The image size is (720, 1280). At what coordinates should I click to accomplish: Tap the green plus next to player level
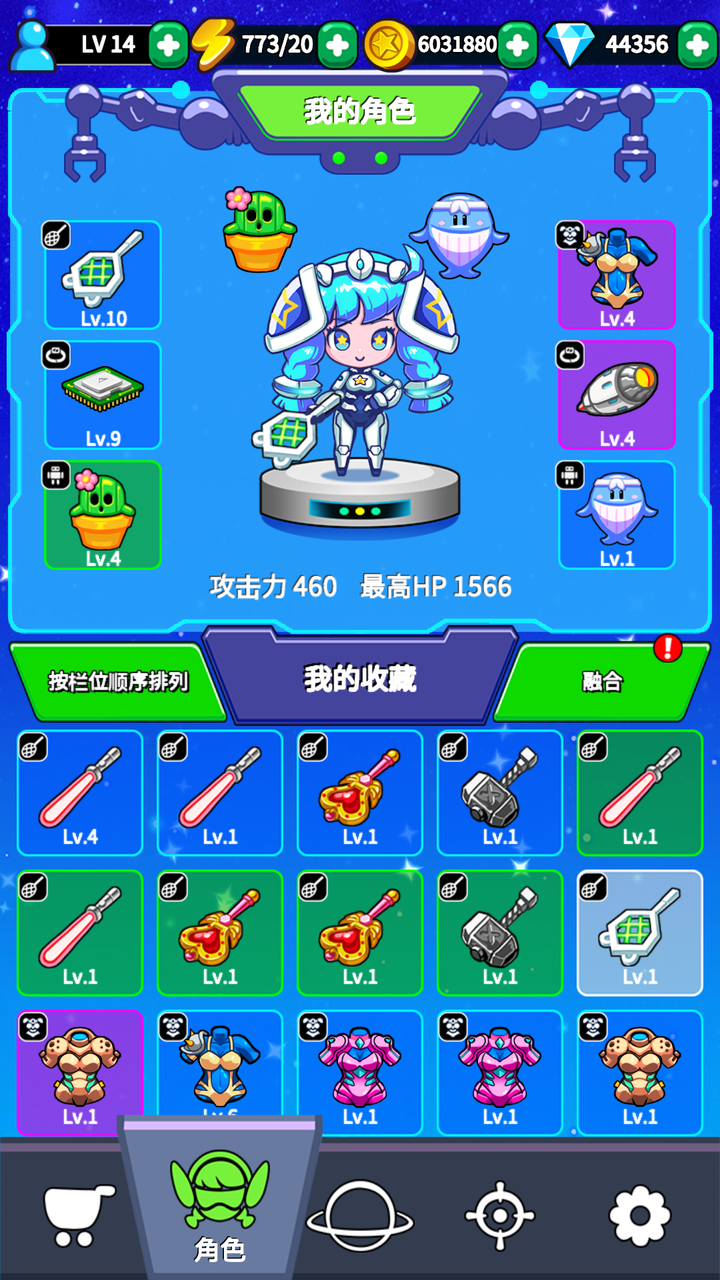point(166,44)
